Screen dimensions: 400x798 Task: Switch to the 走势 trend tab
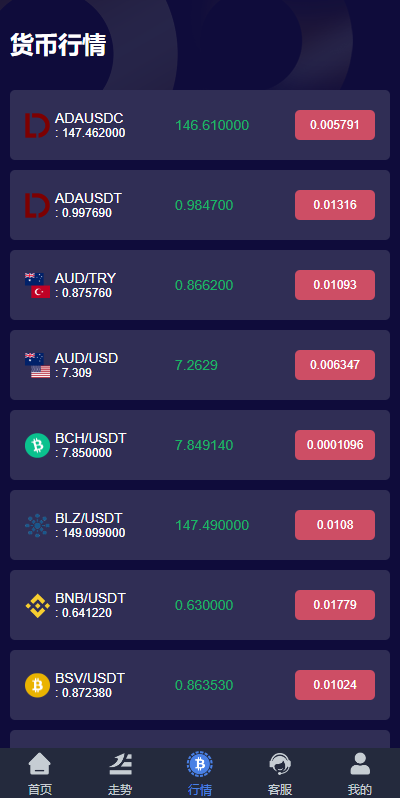(120, 774)
